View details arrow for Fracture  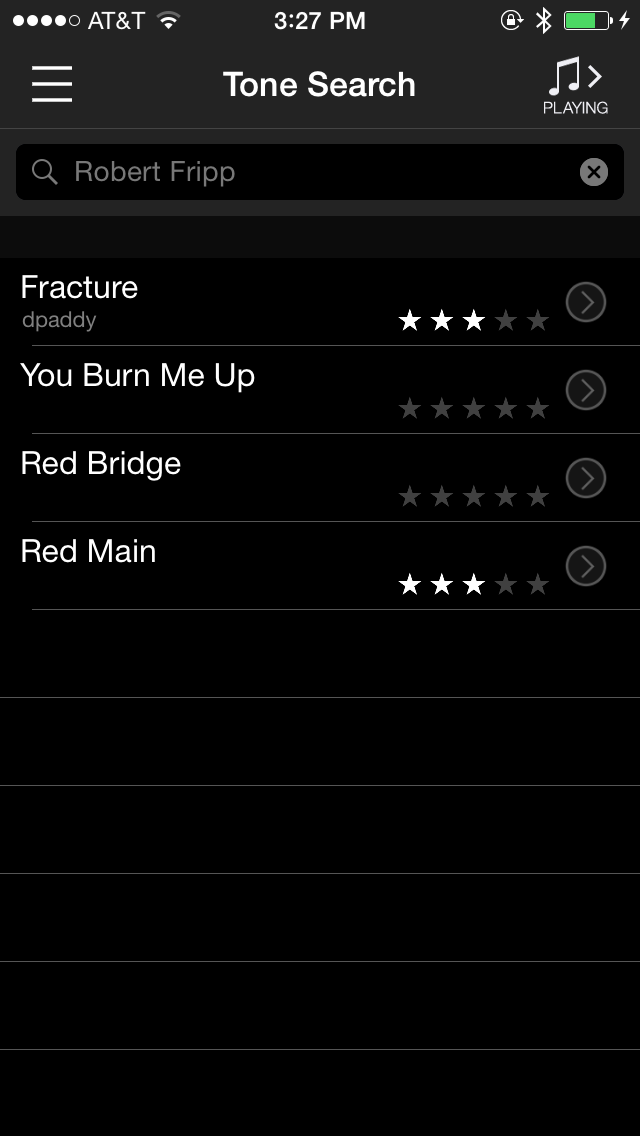click(x=586, y=302)
